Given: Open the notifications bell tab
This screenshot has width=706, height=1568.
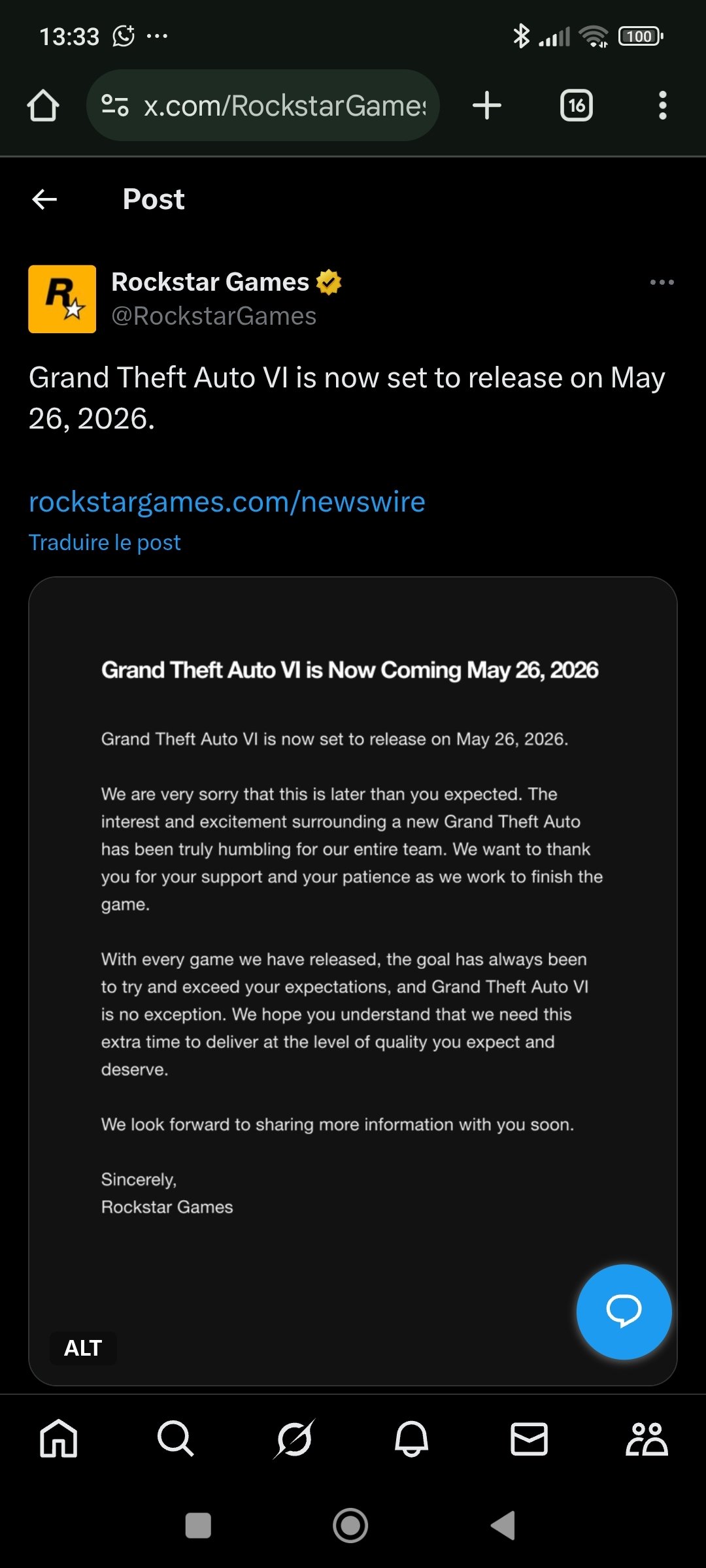Looking at the screenshot, I should coord(411,1439).
